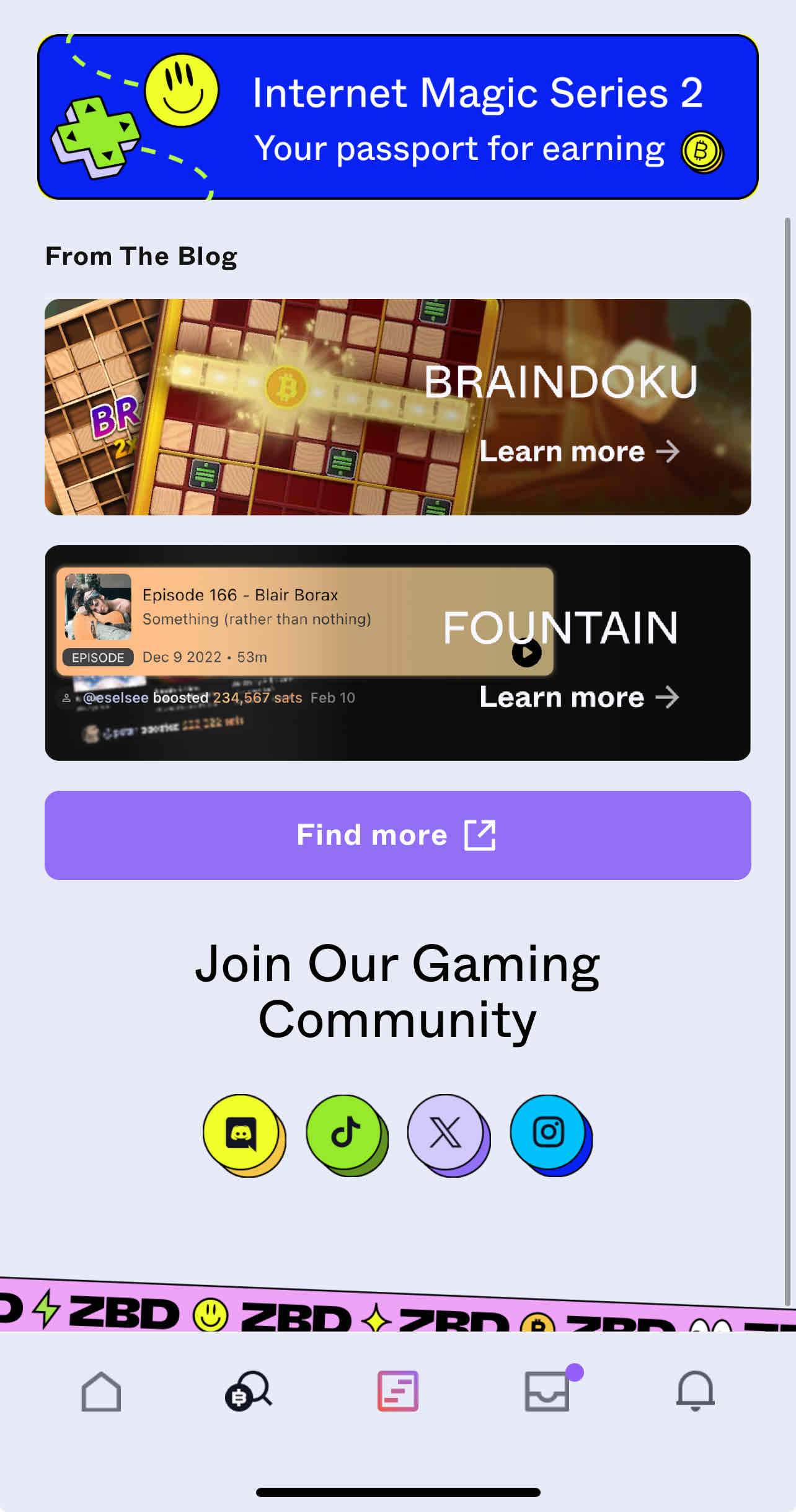Open the Internet Magic Series 2 banner
Image resolution: width=796 pixels, height=1512 pixels.
coord(397,117)
